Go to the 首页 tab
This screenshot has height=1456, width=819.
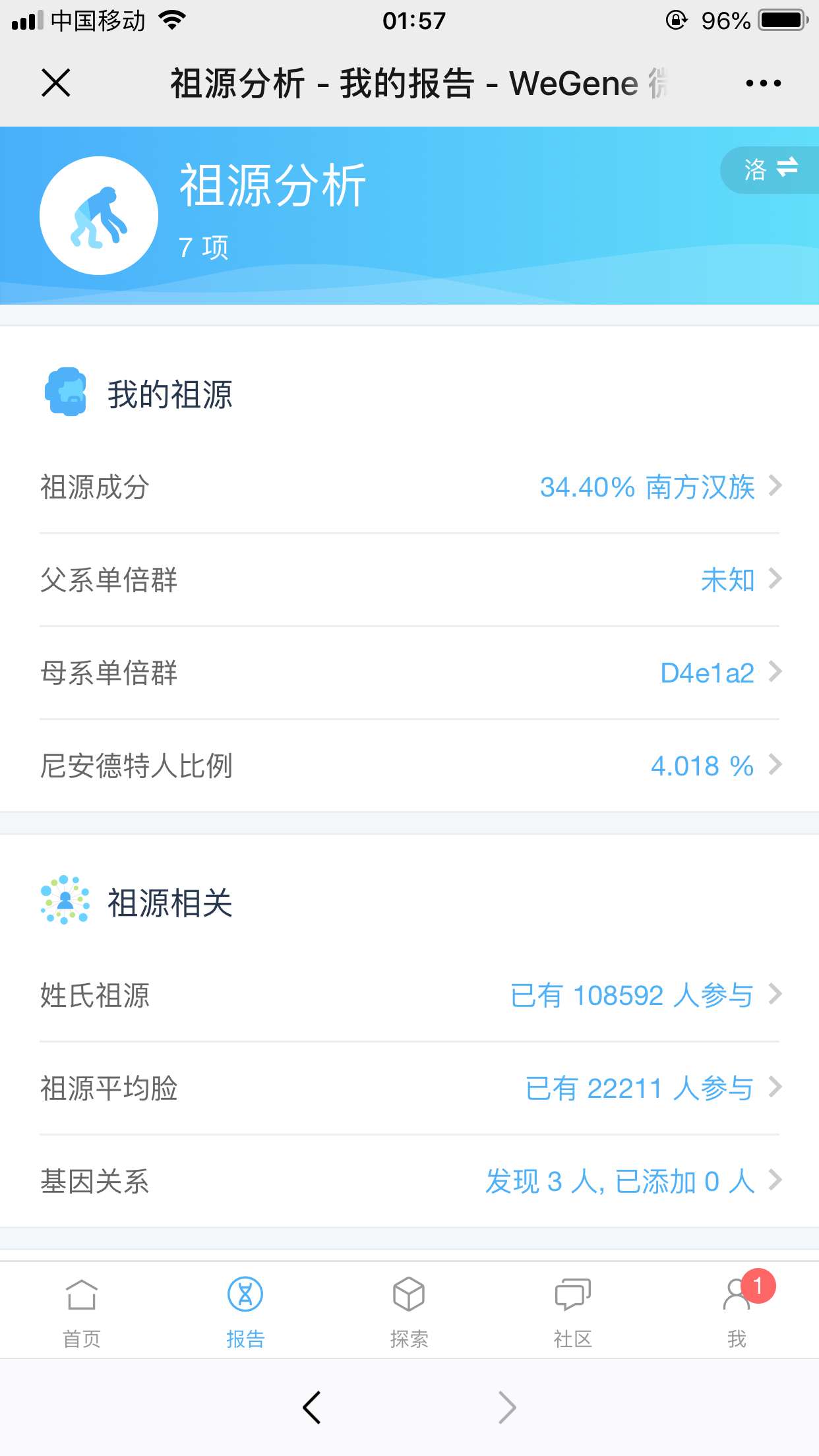(82, 1310)
